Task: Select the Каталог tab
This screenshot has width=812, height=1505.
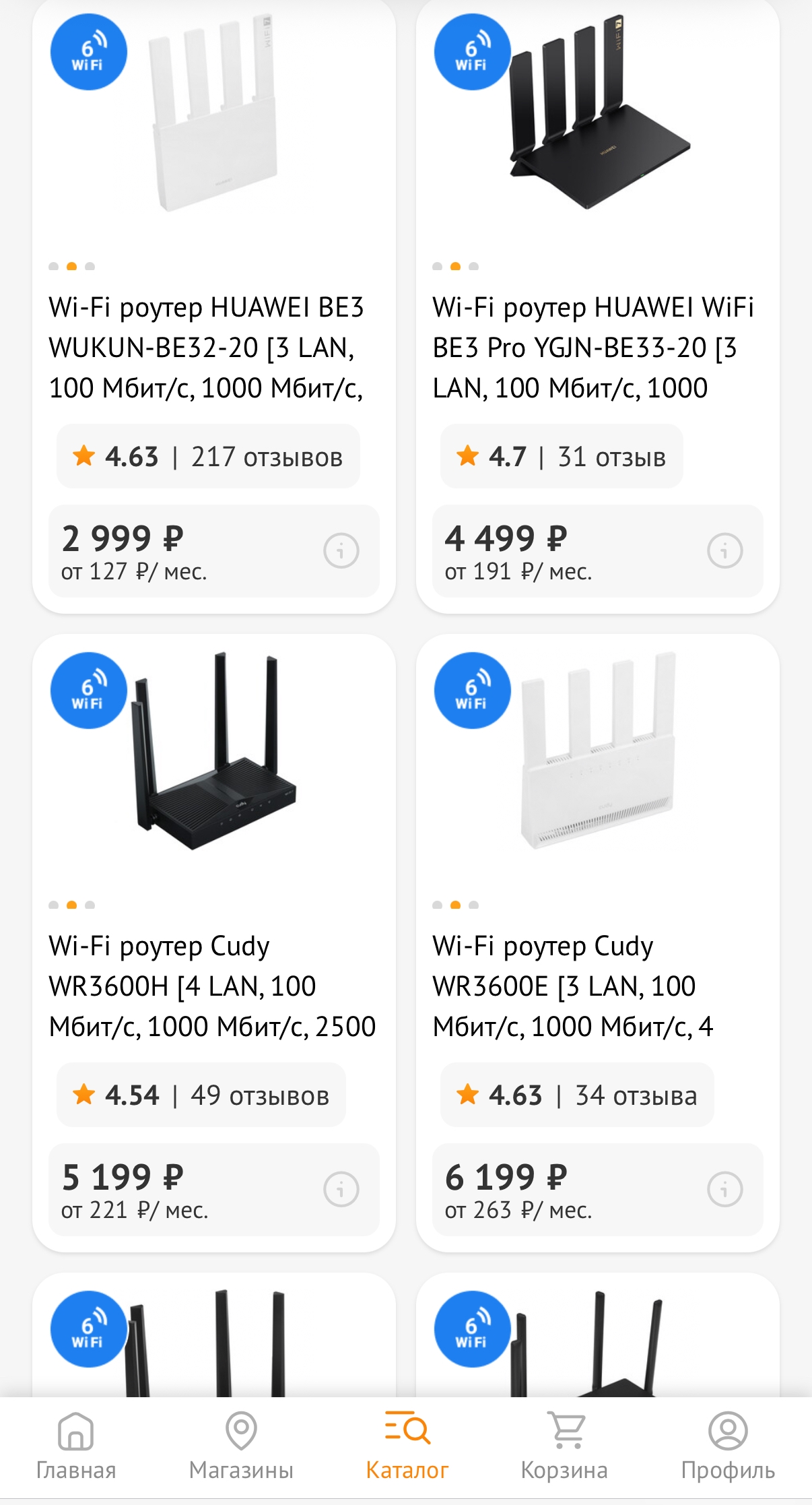Action: 407,1446
